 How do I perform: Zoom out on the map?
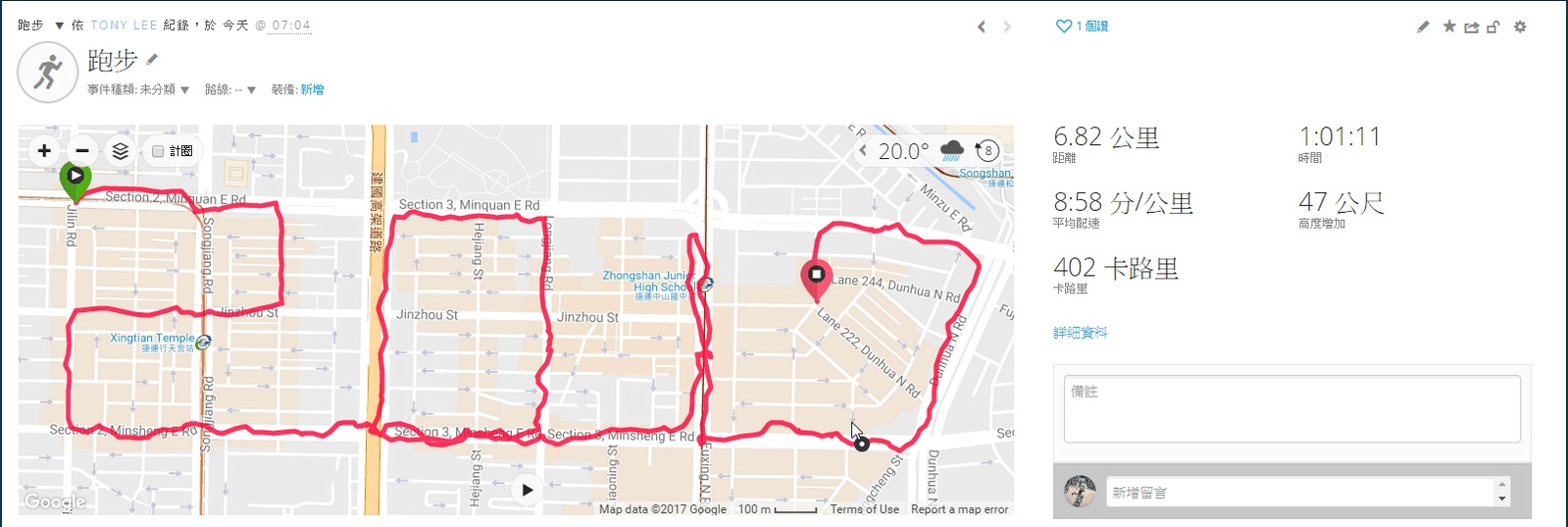point(82,150)
